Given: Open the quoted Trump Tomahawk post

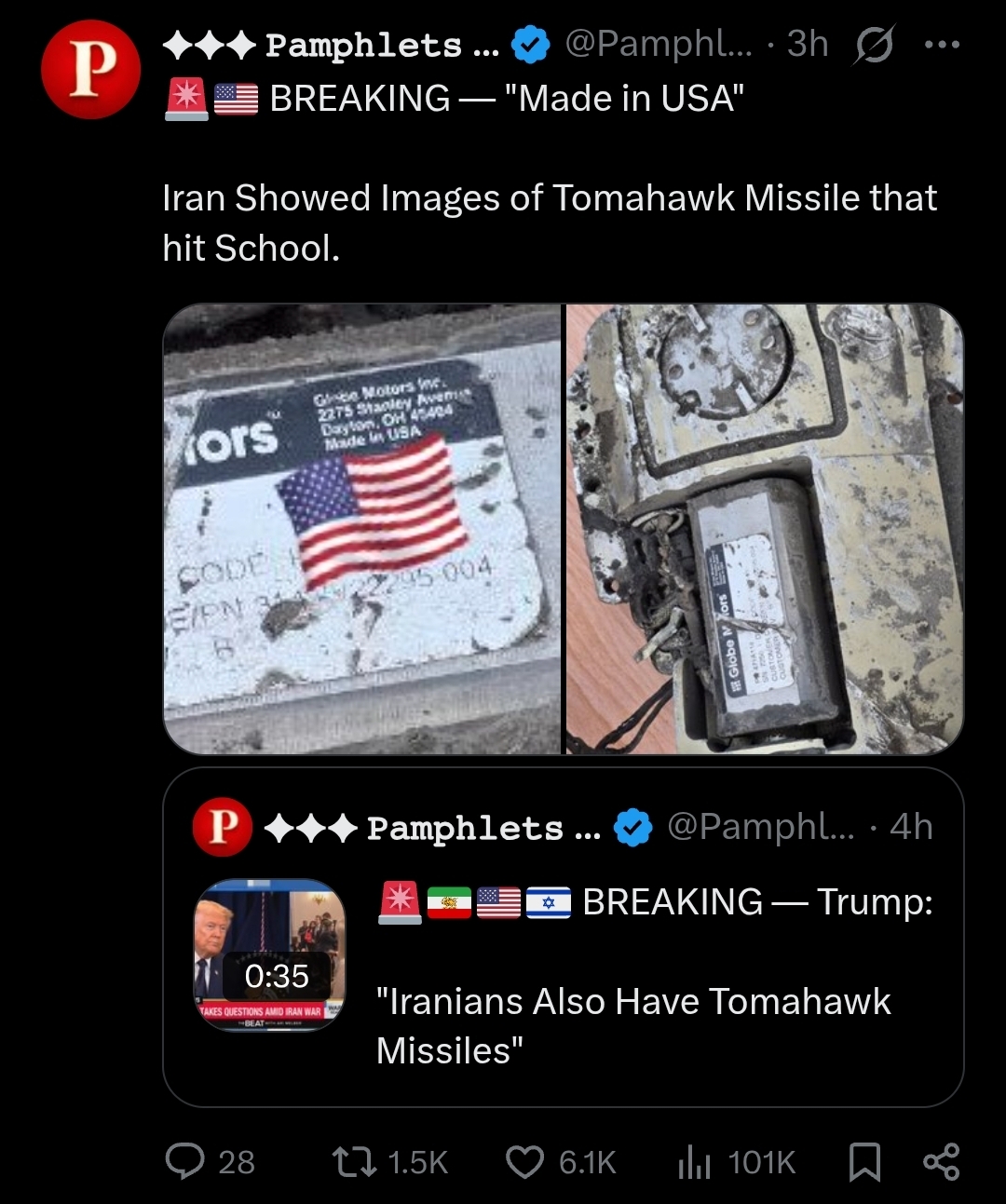Looking at the screenshot, I should (x=564, y=938).
